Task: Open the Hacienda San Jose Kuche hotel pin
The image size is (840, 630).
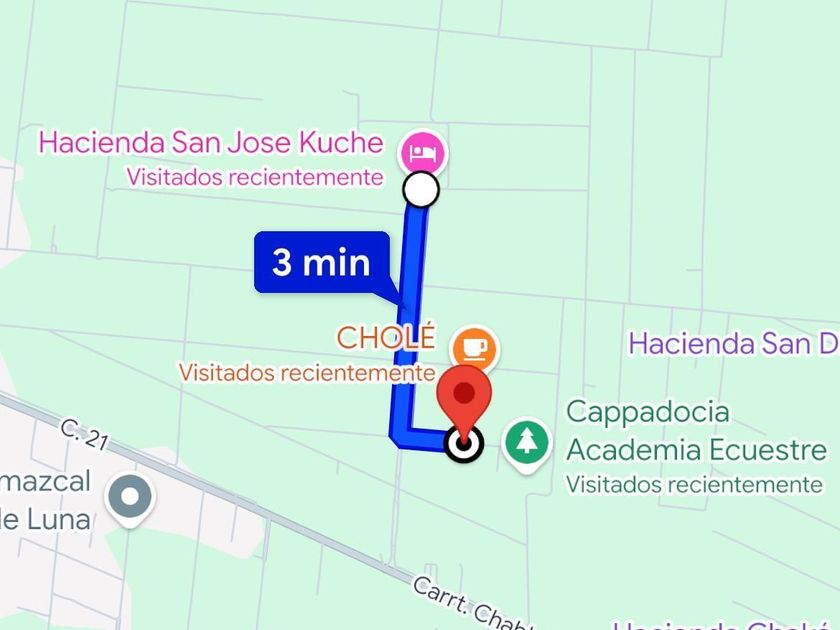Action: pyautogui.click(x=423, y=153)
